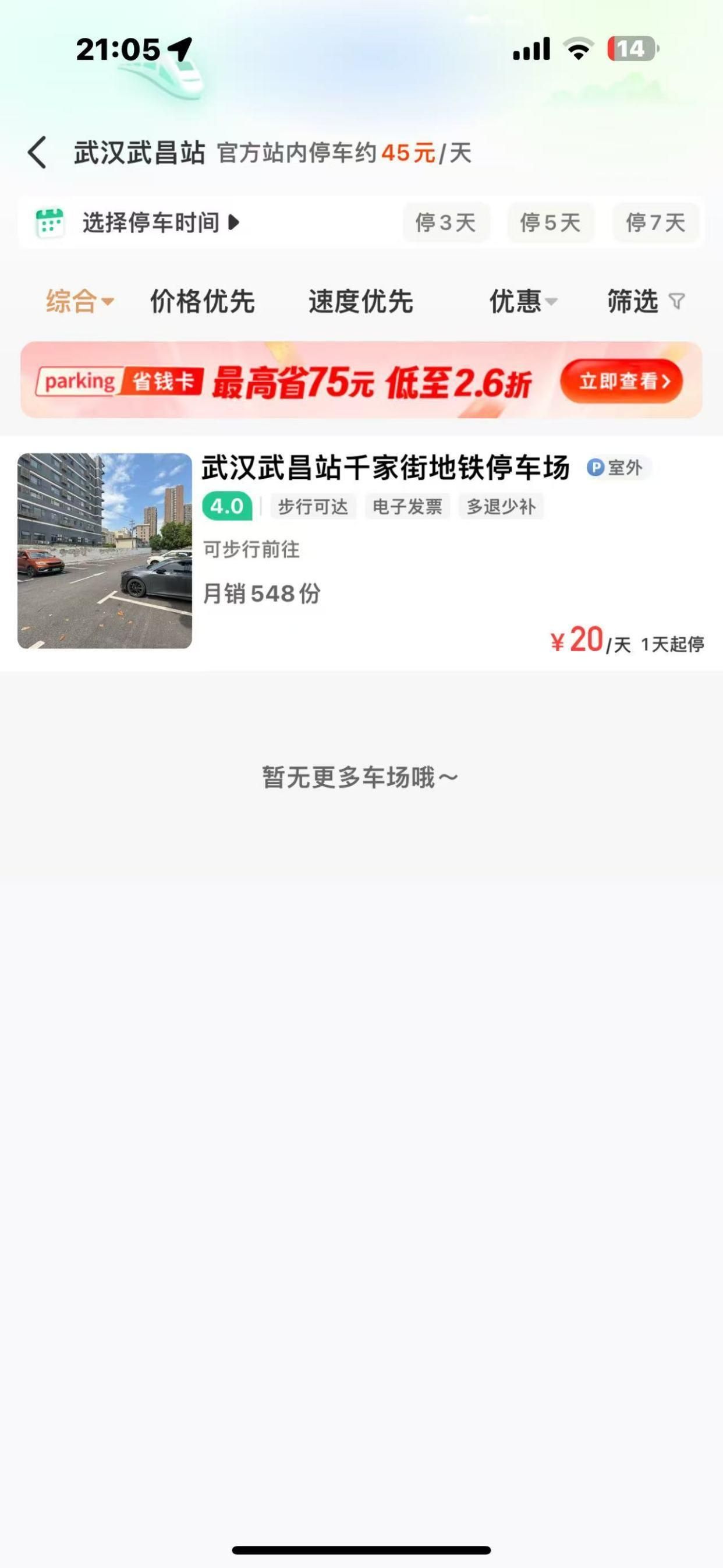Go back using the top-left arrow
This screenshot has height=1568, width=723.
tap(37, 152)
